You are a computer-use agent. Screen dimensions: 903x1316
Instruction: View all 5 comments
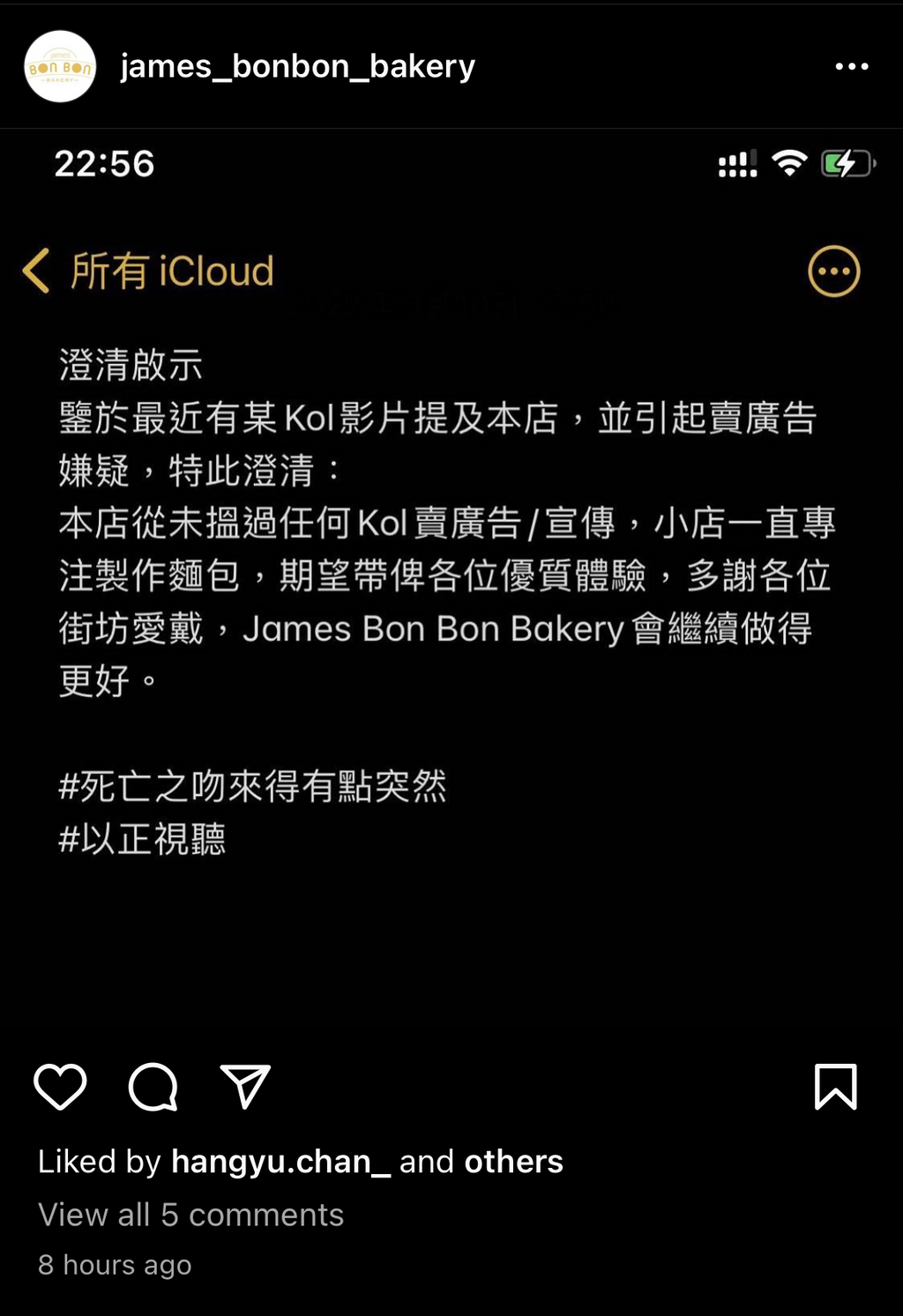pos(190,1215)
